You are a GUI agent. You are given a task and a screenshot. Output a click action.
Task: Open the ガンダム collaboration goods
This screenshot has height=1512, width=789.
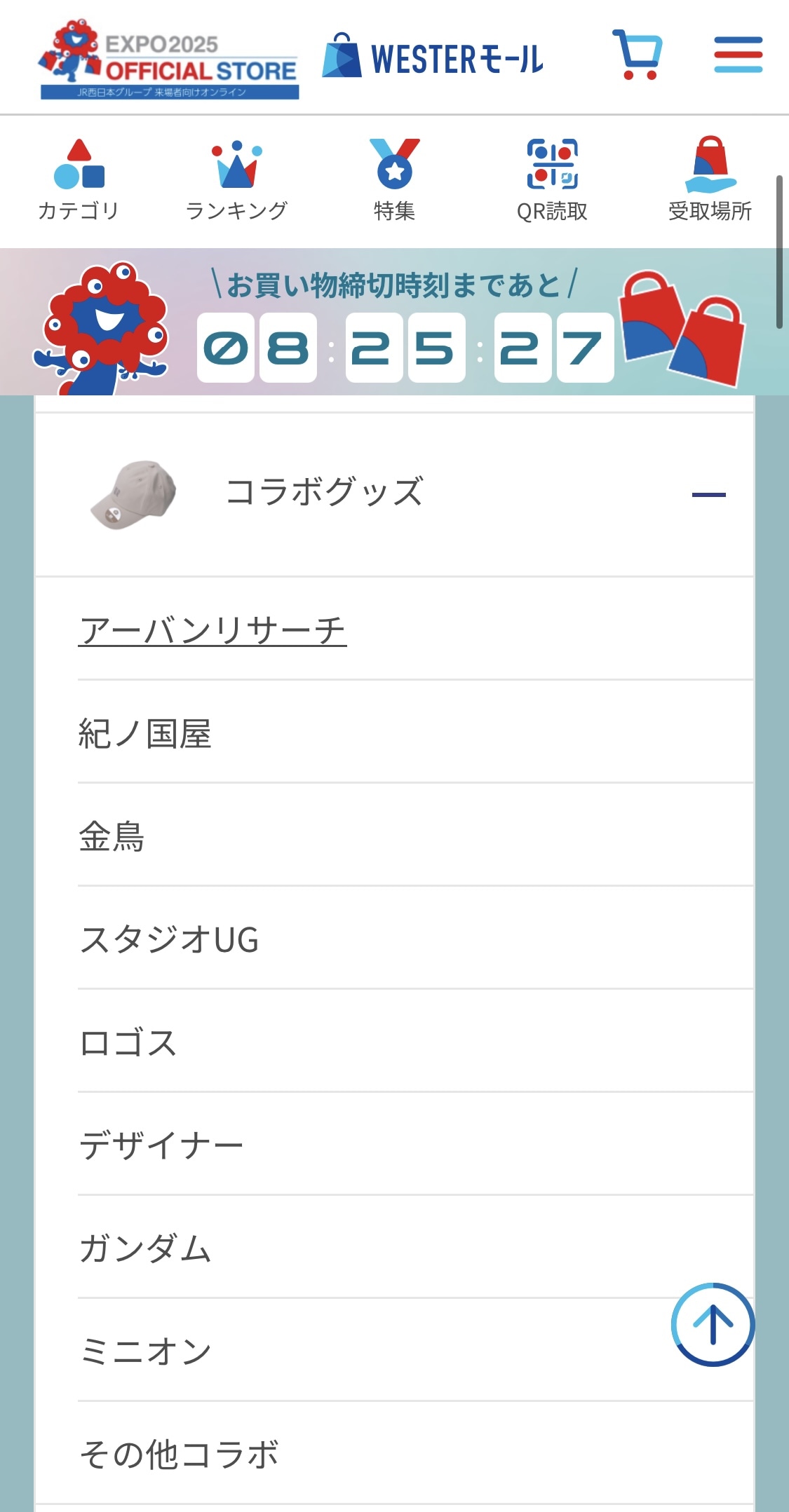pos(145,1249)
